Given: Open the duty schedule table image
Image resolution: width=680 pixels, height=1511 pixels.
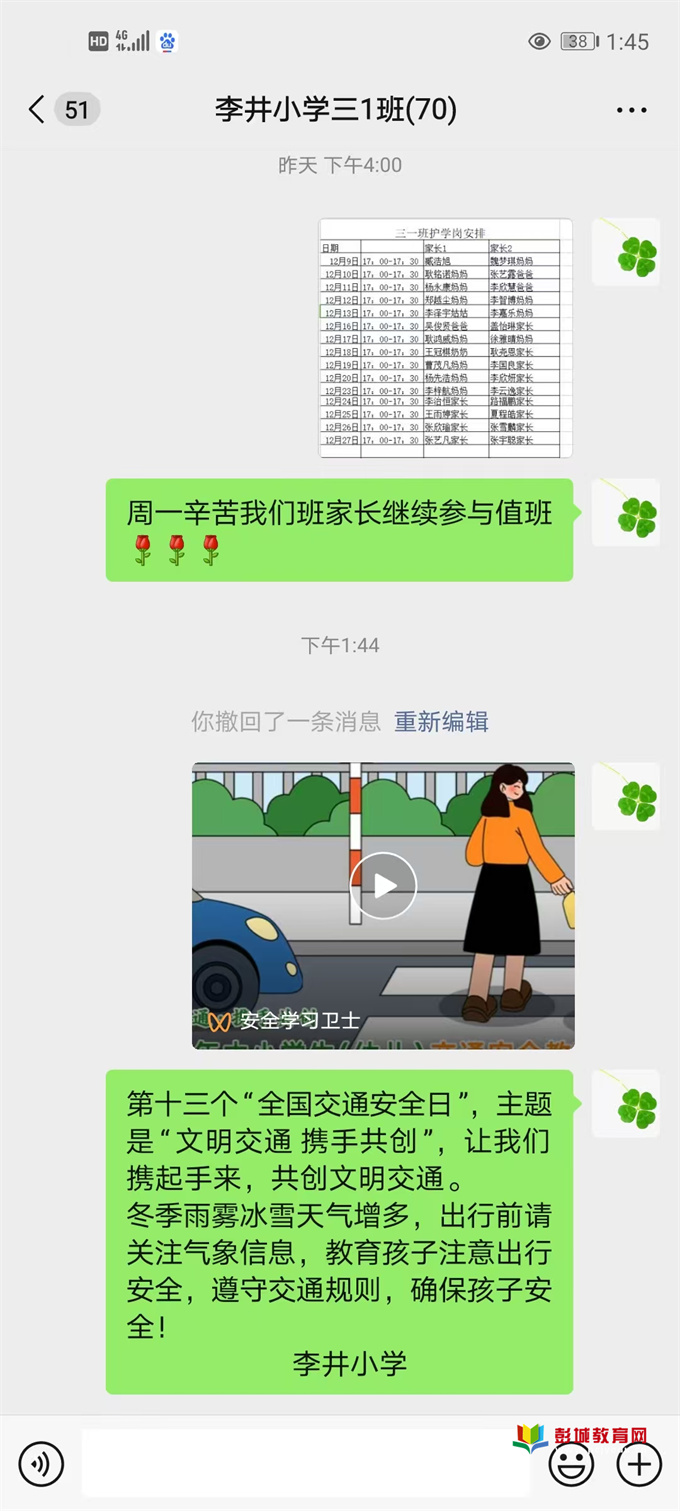Looking at the screenshot, I should (445, 338).
